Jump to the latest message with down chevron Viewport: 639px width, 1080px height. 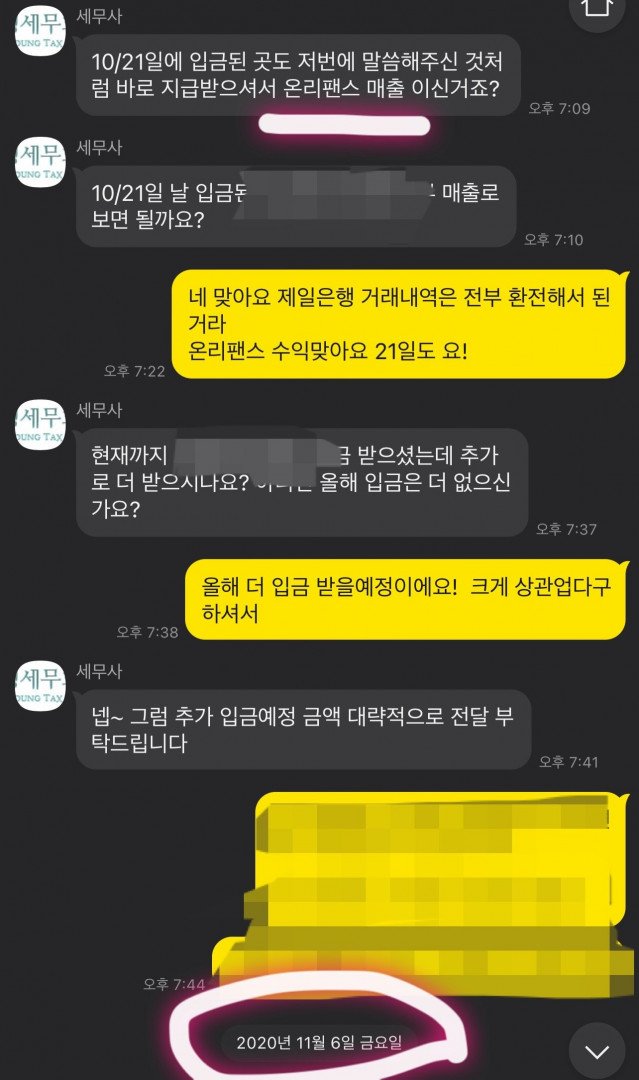click(x=596, y=1051)
